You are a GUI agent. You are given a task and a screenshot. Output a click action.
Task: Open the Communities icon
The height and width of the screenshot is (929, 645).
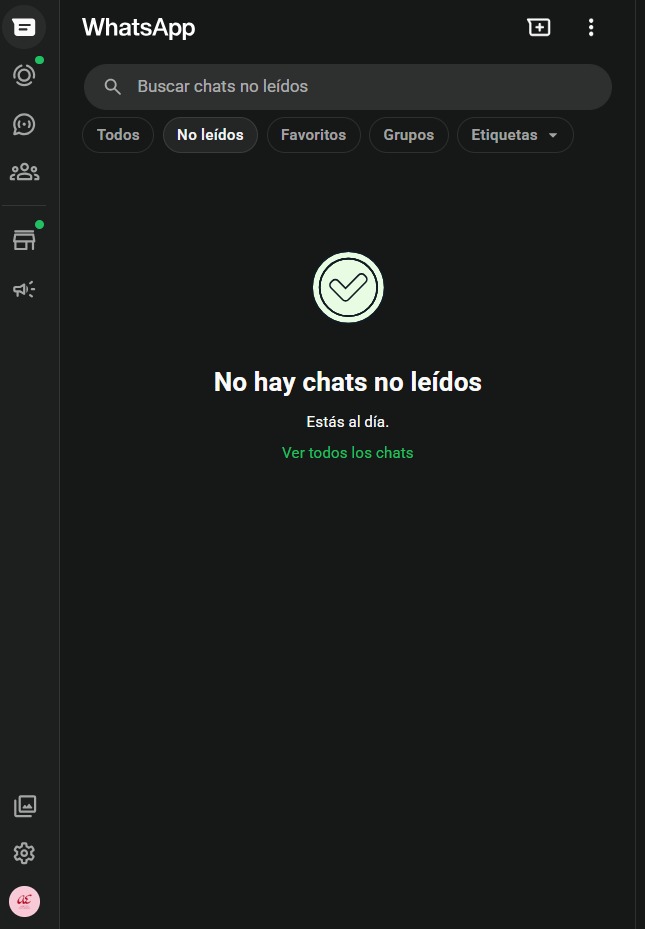[x=24, y=173]
